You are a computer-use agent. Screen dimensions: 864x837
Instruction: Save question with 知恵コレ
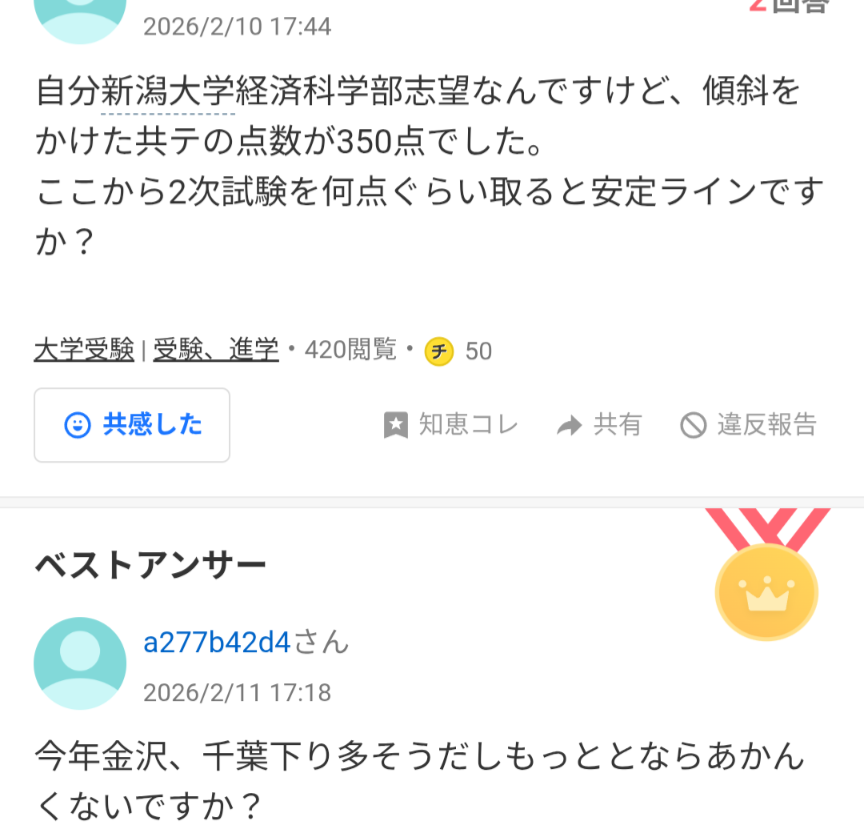(451, 425)
